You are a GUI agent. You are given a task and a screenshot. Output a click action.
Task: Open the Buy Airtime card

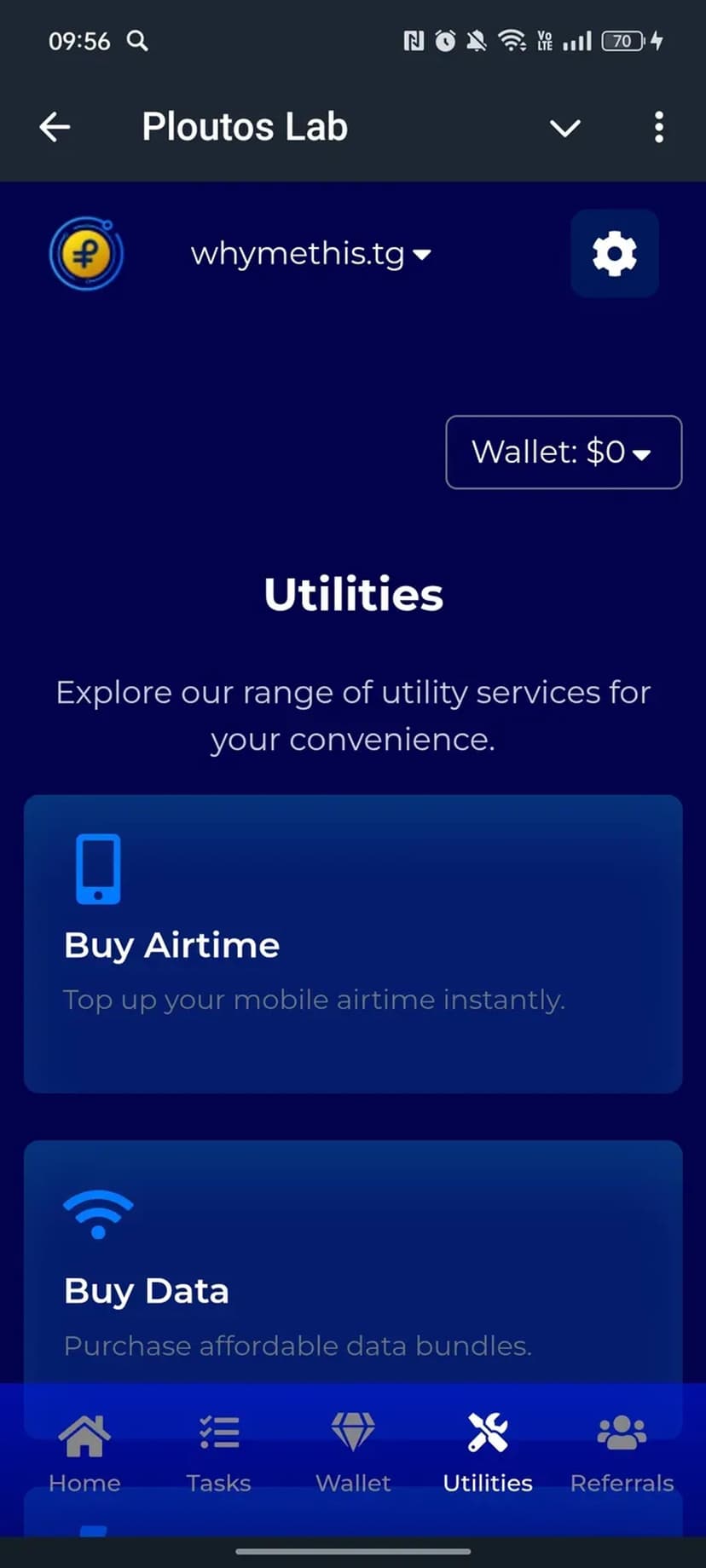point(353,943)
